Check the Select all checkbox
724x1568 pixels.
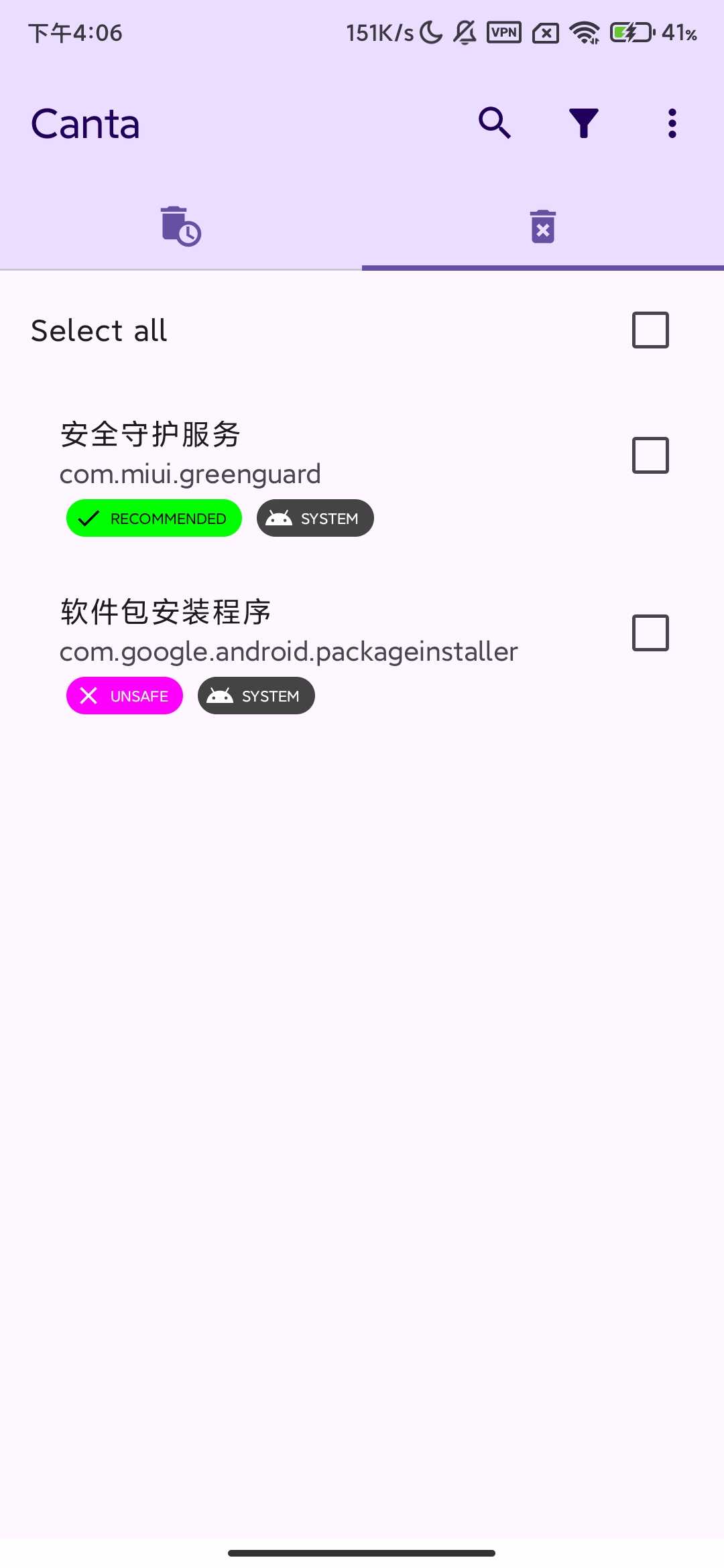coord(650,330)
